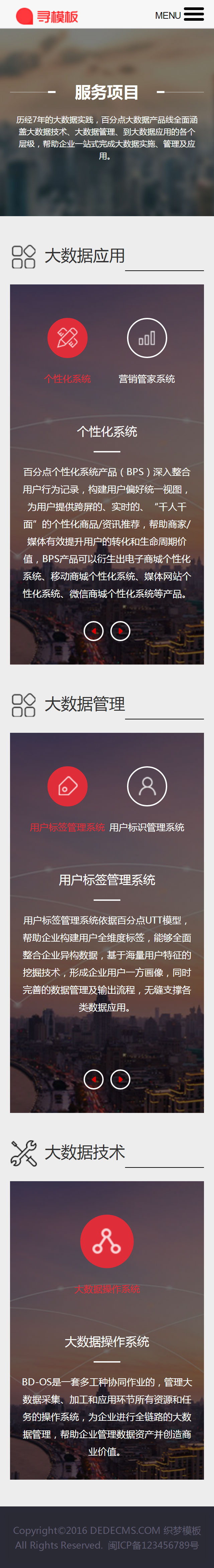Viewport: 214px width, 1568px height.
Task: Select the 用户标签管理系统 tab icon
Action: click(x=68, y=786)
